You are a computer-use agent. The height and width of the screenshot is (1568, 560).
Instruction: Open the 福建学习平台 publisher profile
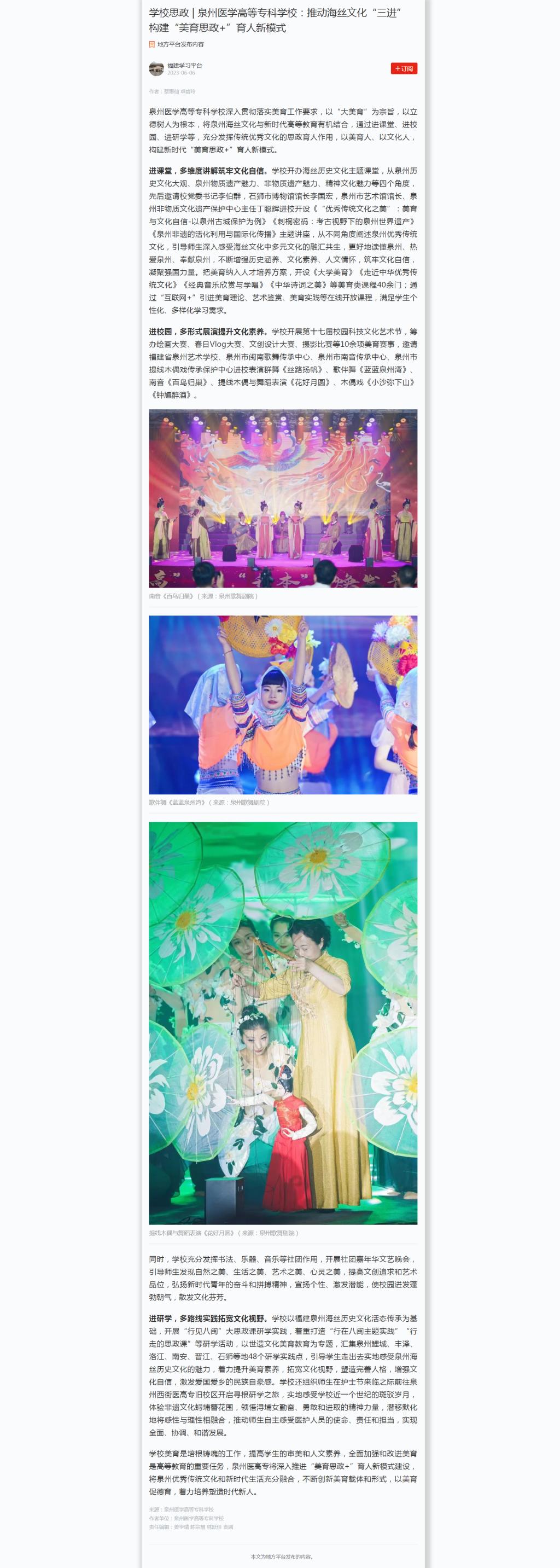184,65
